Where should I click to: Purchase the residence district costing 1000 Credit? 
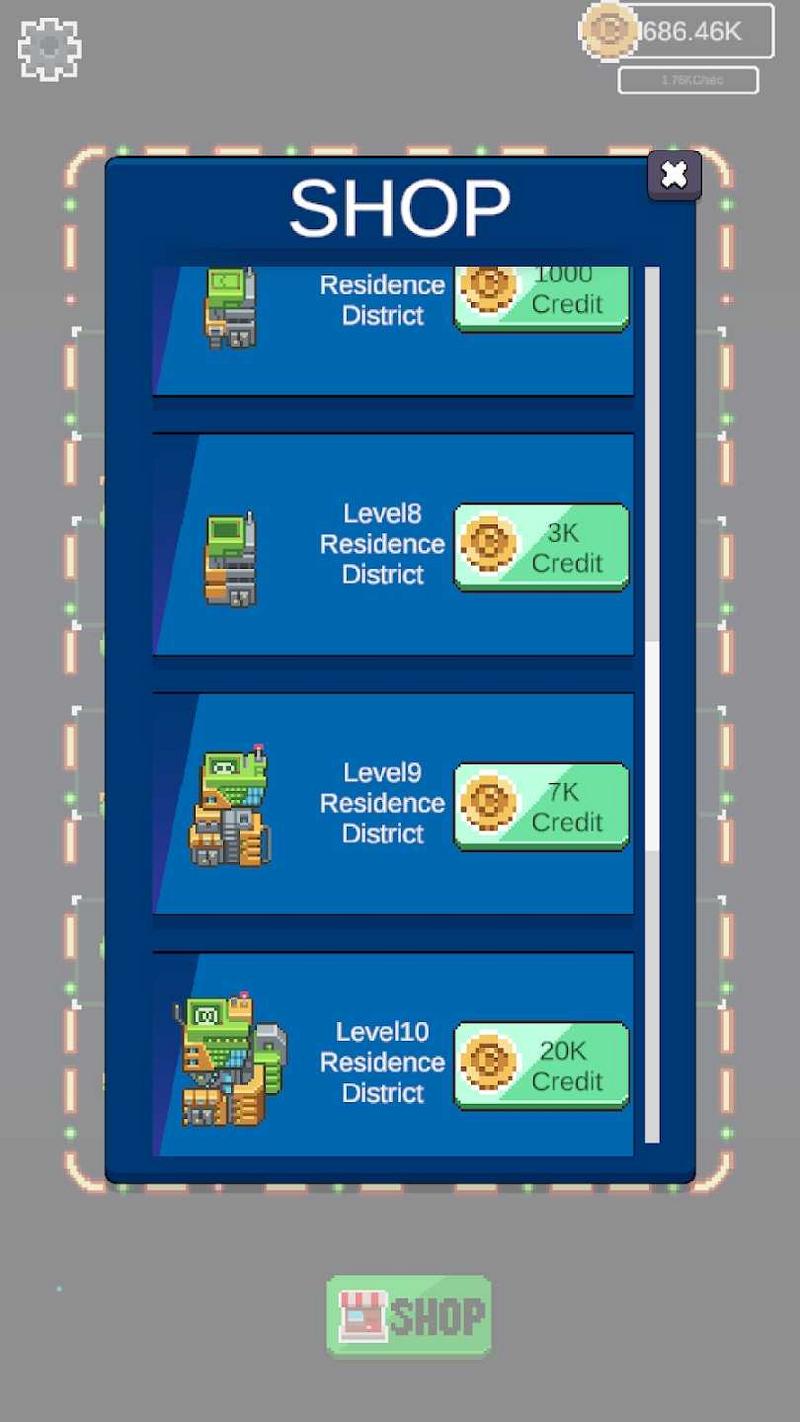click(x=542, y=296)
